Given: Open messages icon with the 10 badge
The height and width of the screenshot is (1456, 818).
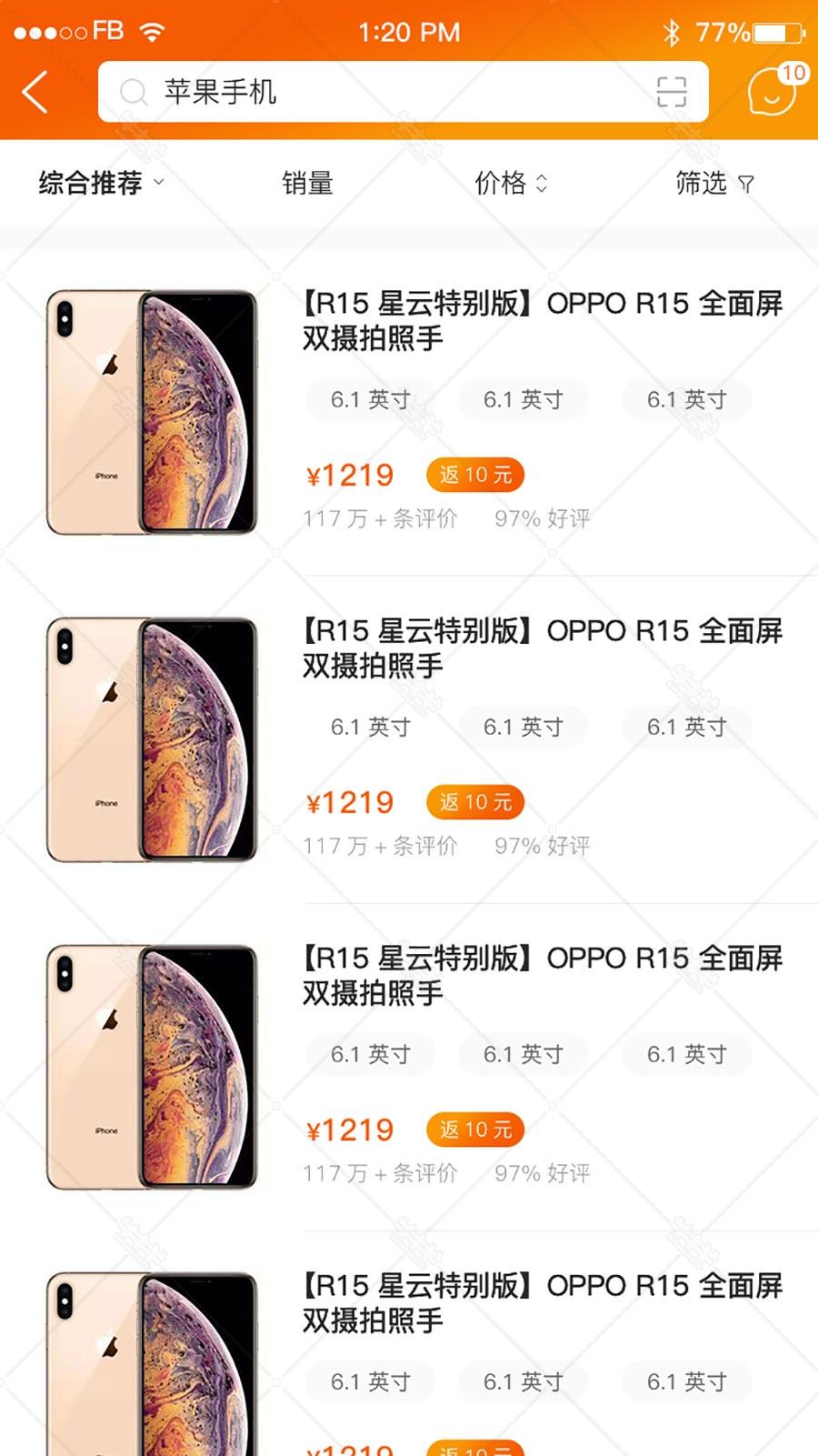Looking at the screenshot, I should pyautogui.click(x=775, y=89).
